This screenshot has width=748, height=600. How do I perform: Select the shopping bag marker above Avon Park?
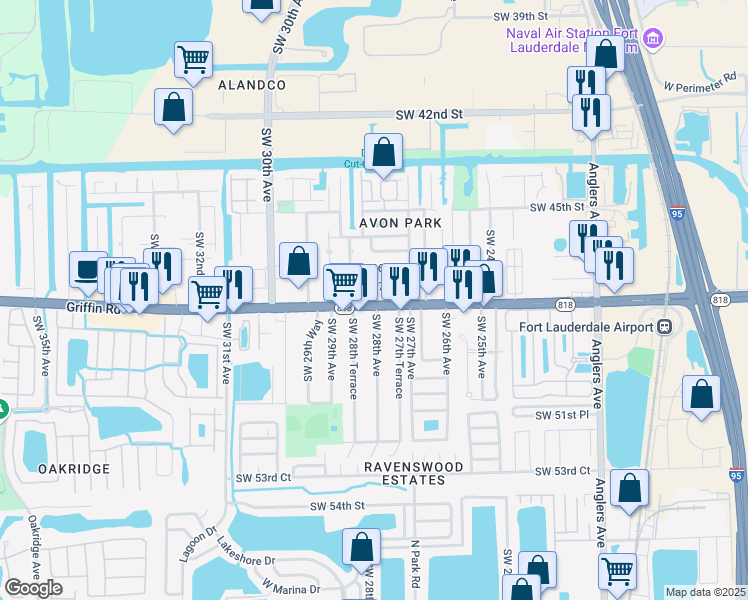(384, 153)
